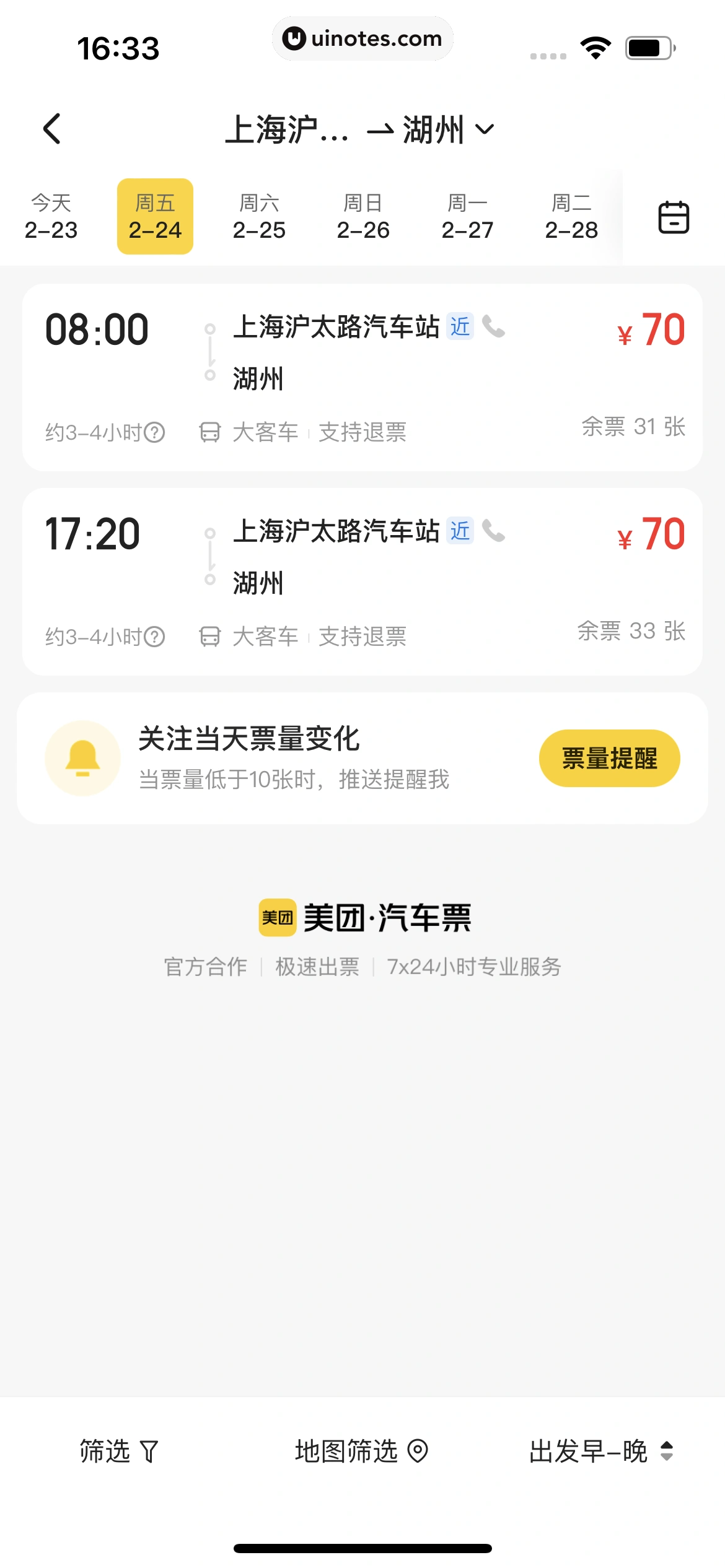Click the yellow bell notification icon
Screen dimensions: 725x1568
click(82, 757)
